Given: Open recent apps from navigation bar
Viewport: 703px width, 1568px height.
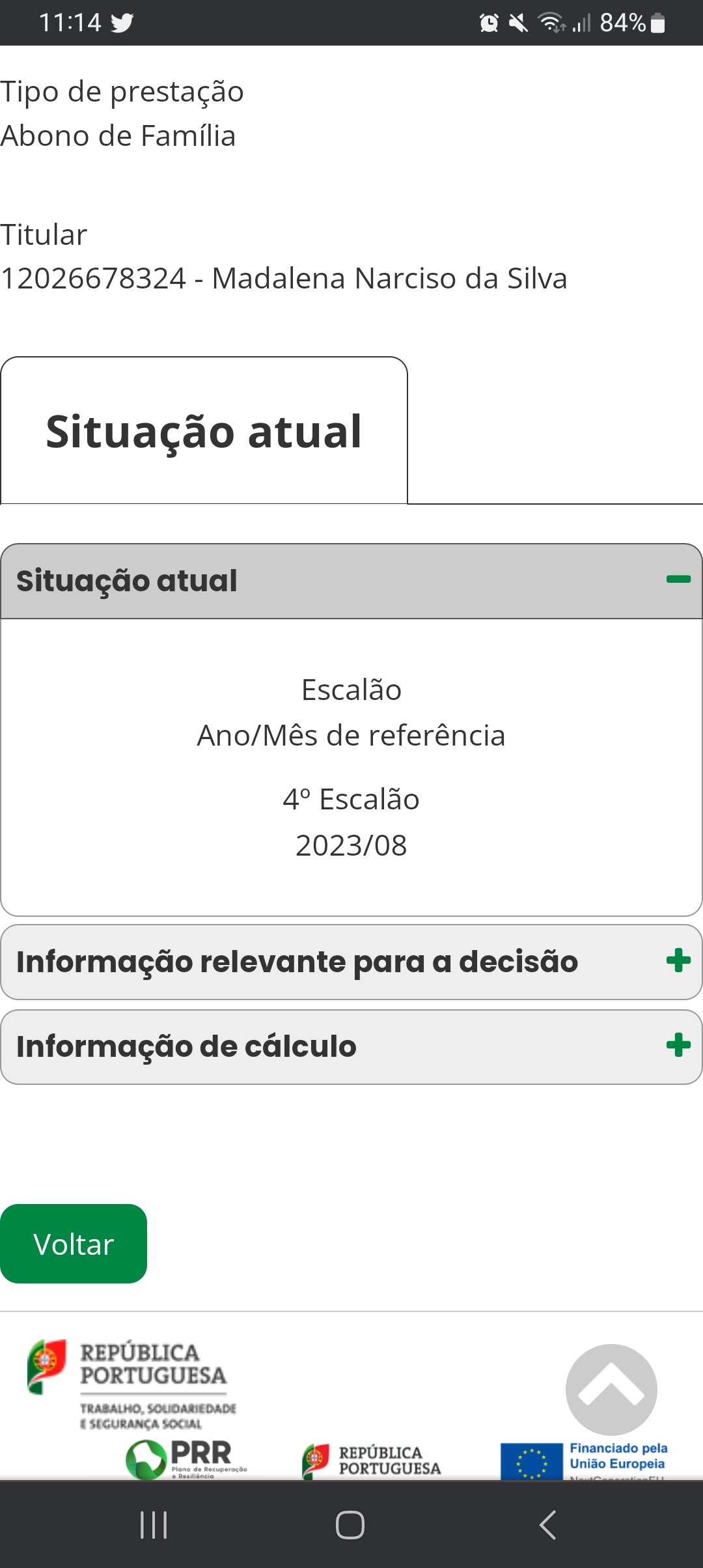Looking at the screenshot, I should (x=154, y=1525).
